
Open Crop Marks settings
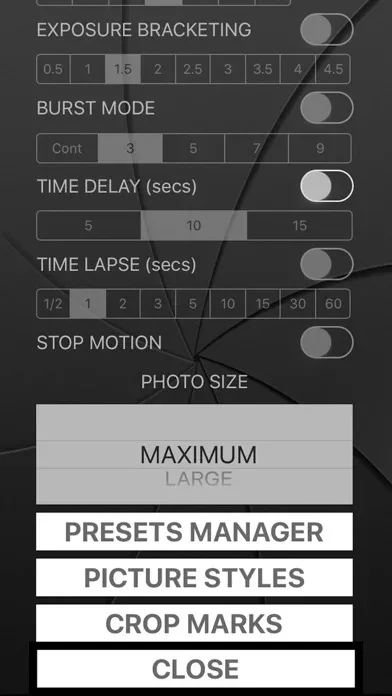click(x=194, y=623)
